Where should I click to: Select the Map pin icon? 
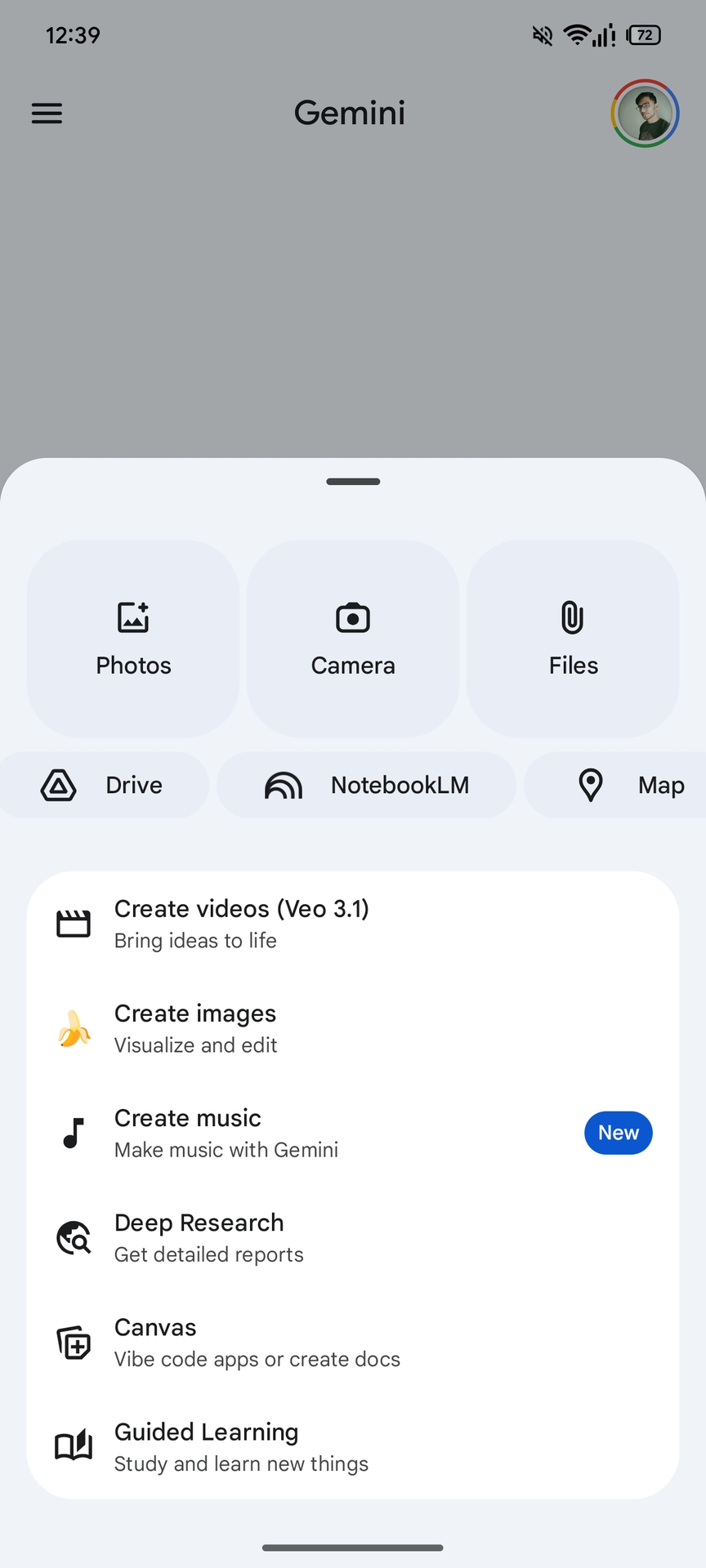590,785
